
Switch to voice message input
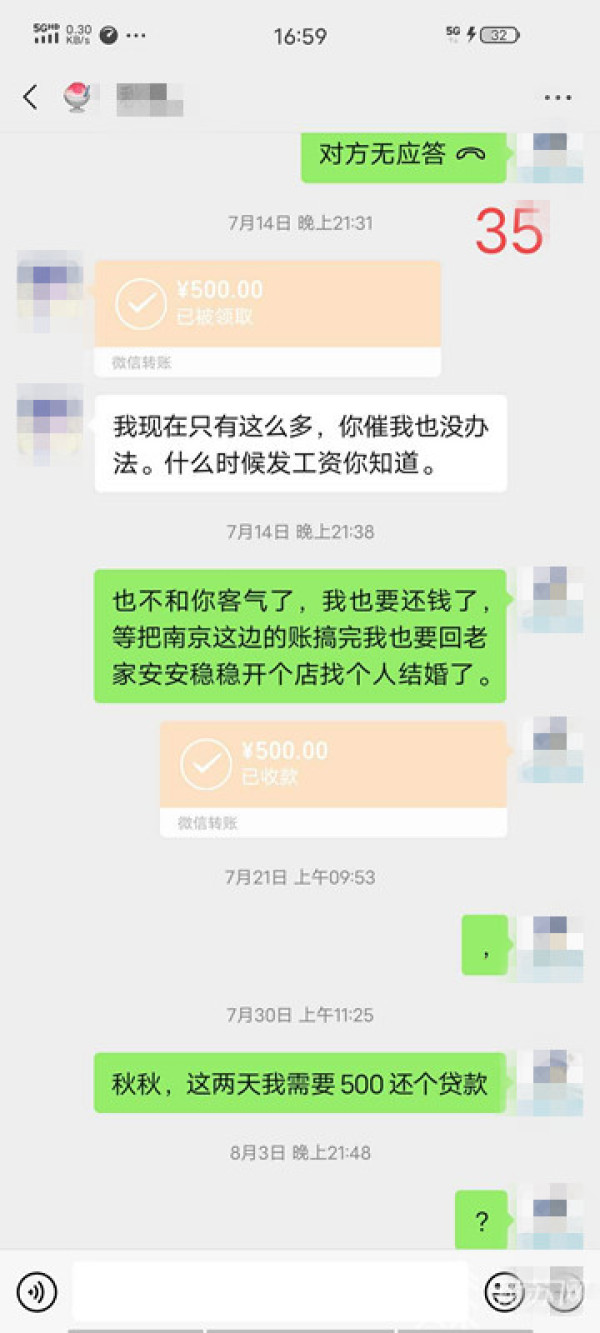[x=37, y=1292]
